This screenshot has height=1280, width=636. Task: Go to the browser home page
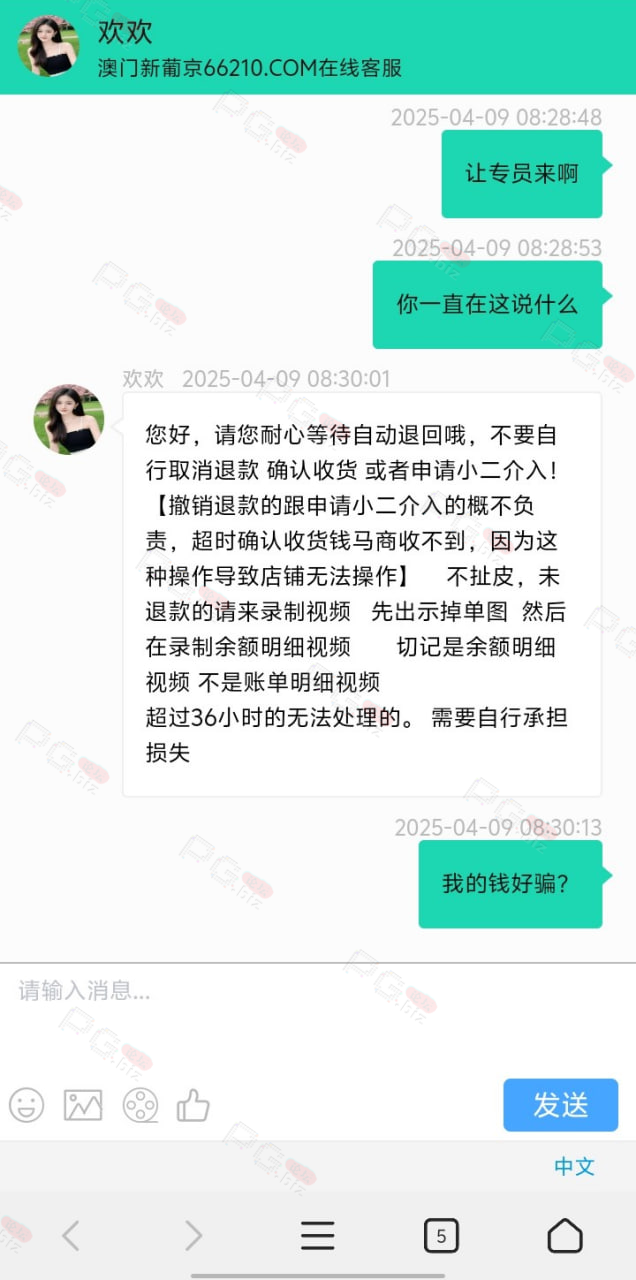click(x=565, y=1236)
